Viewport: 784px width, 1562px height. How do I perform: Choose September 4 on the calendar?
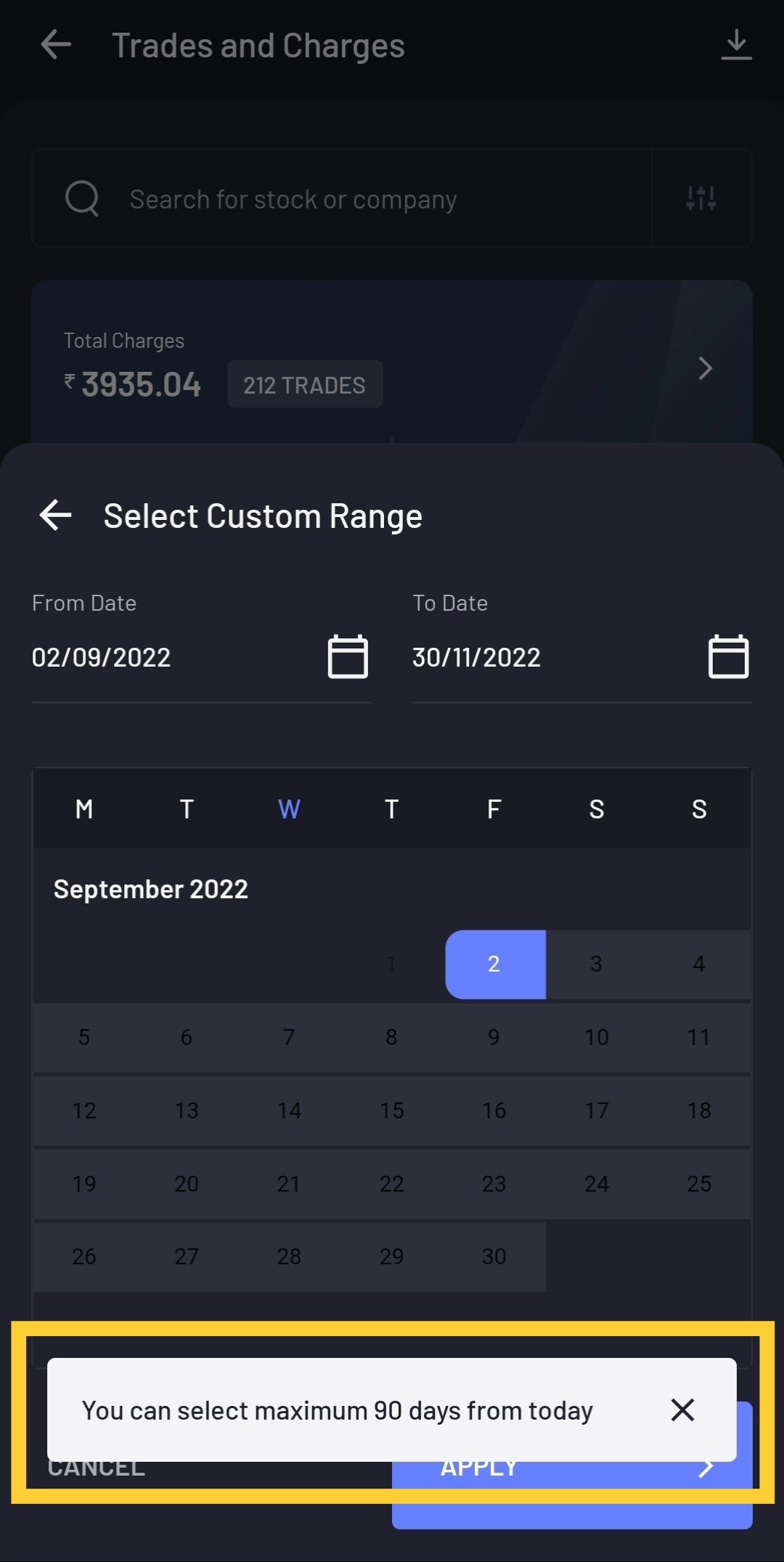click(699, 964)
